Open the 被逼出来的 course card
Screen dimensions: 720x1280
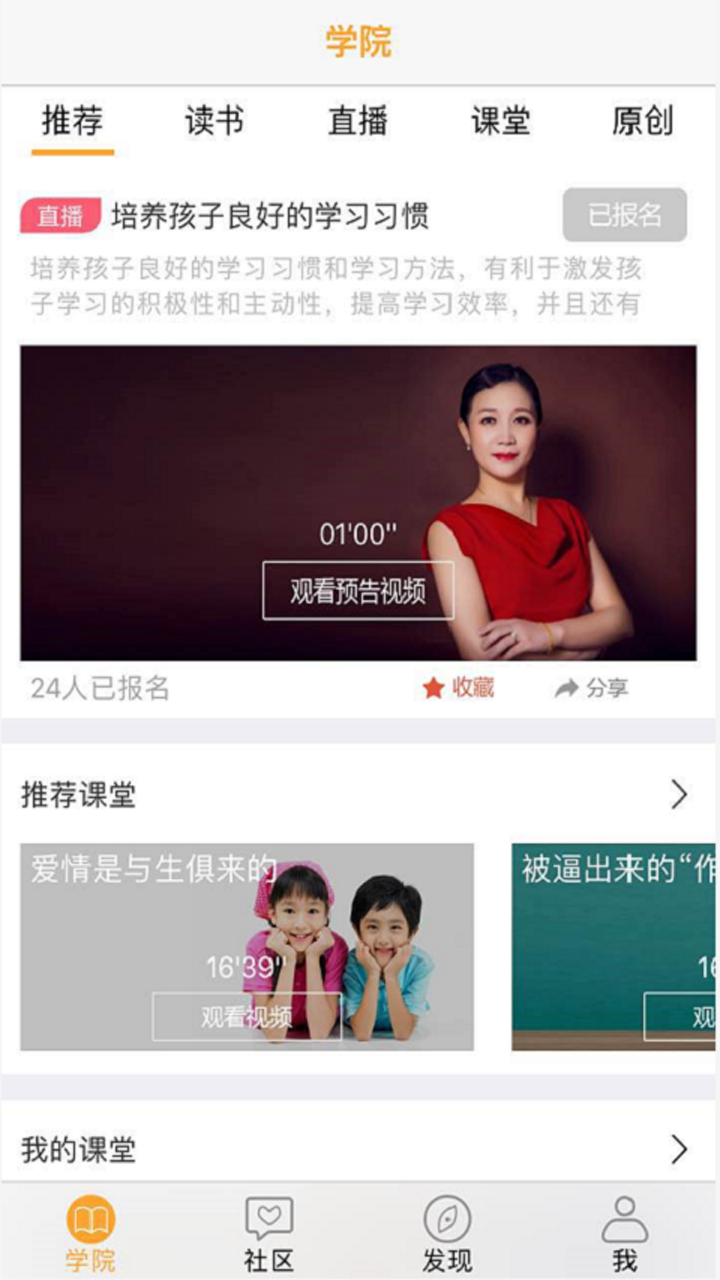pyautogui.click(x=613, y=946)
